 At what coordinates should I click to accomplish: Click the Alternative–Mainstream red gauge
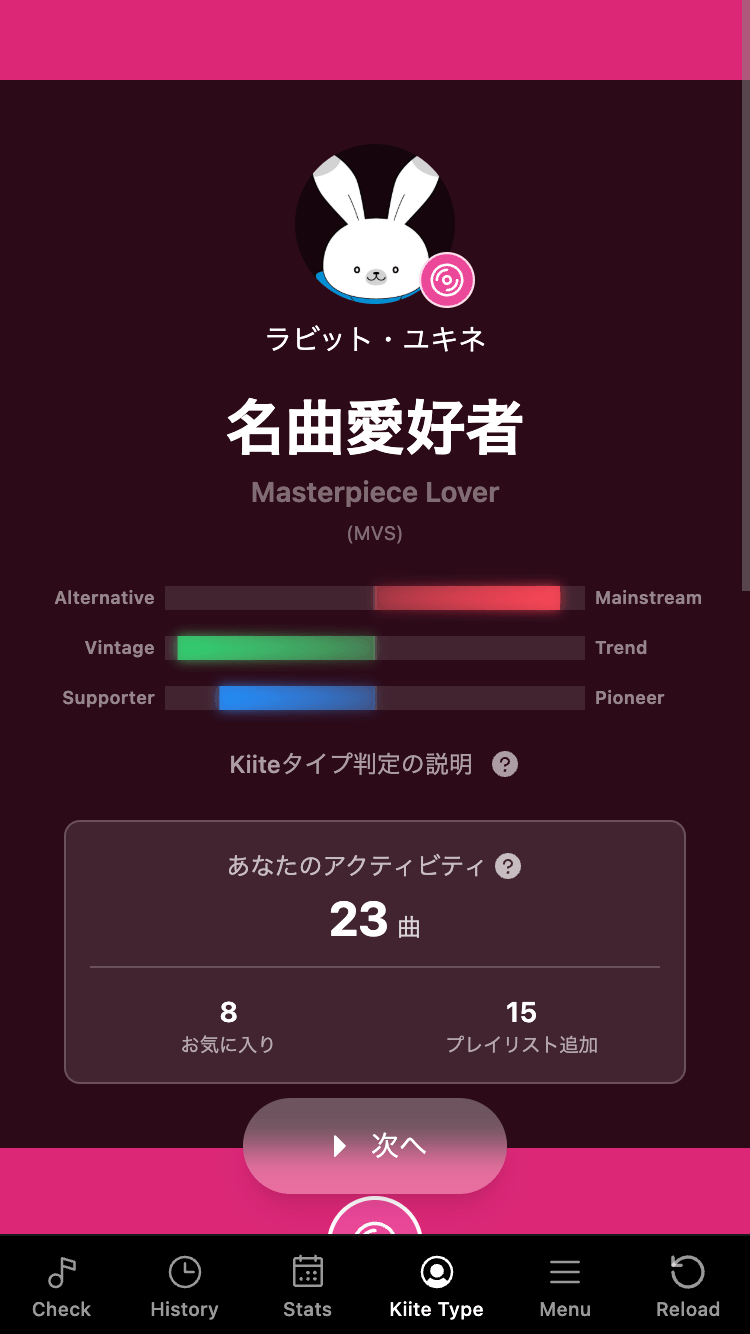coord(375,597)
